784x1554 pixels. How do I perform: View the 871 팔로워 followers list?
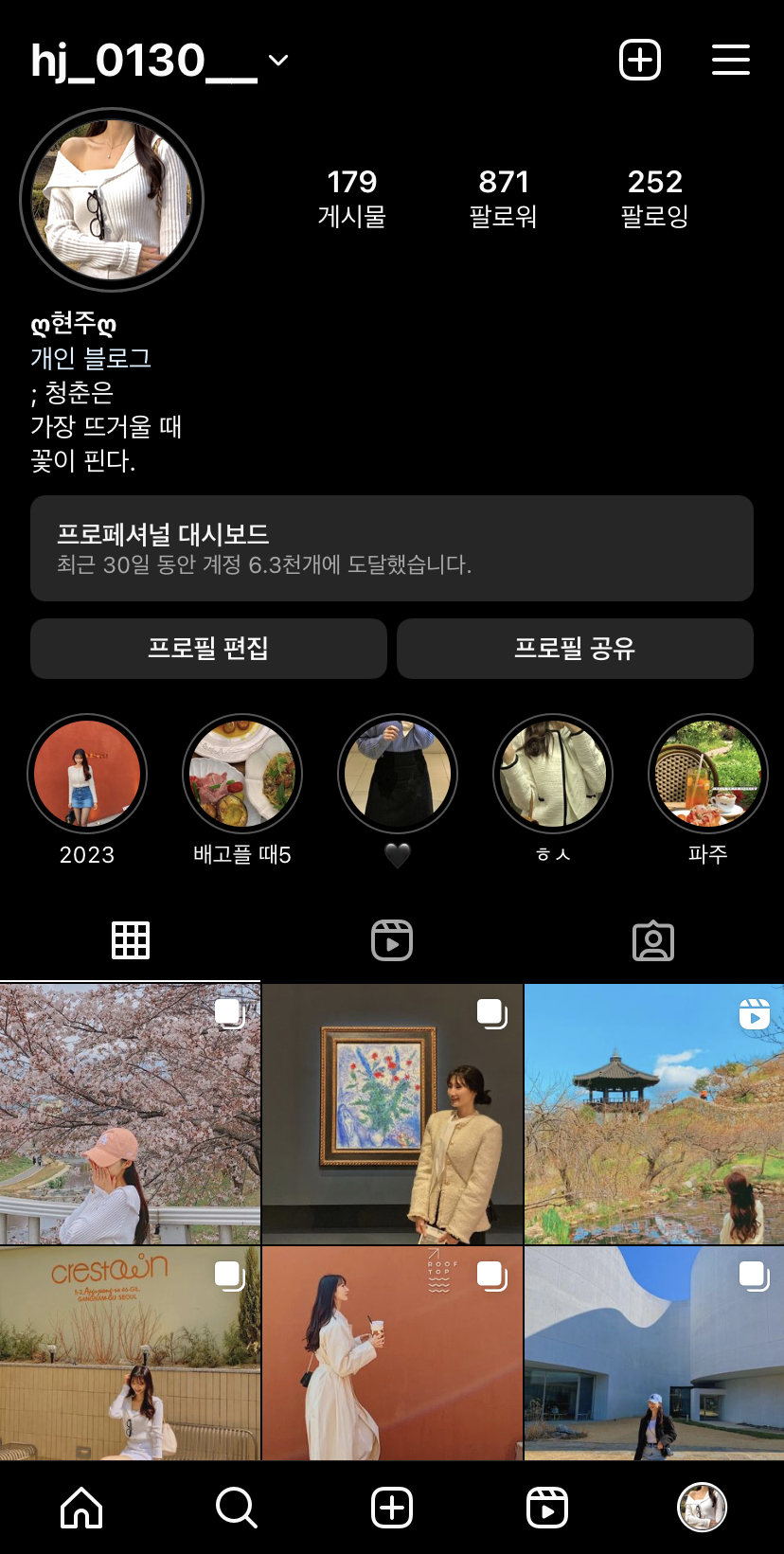[503, 198]
